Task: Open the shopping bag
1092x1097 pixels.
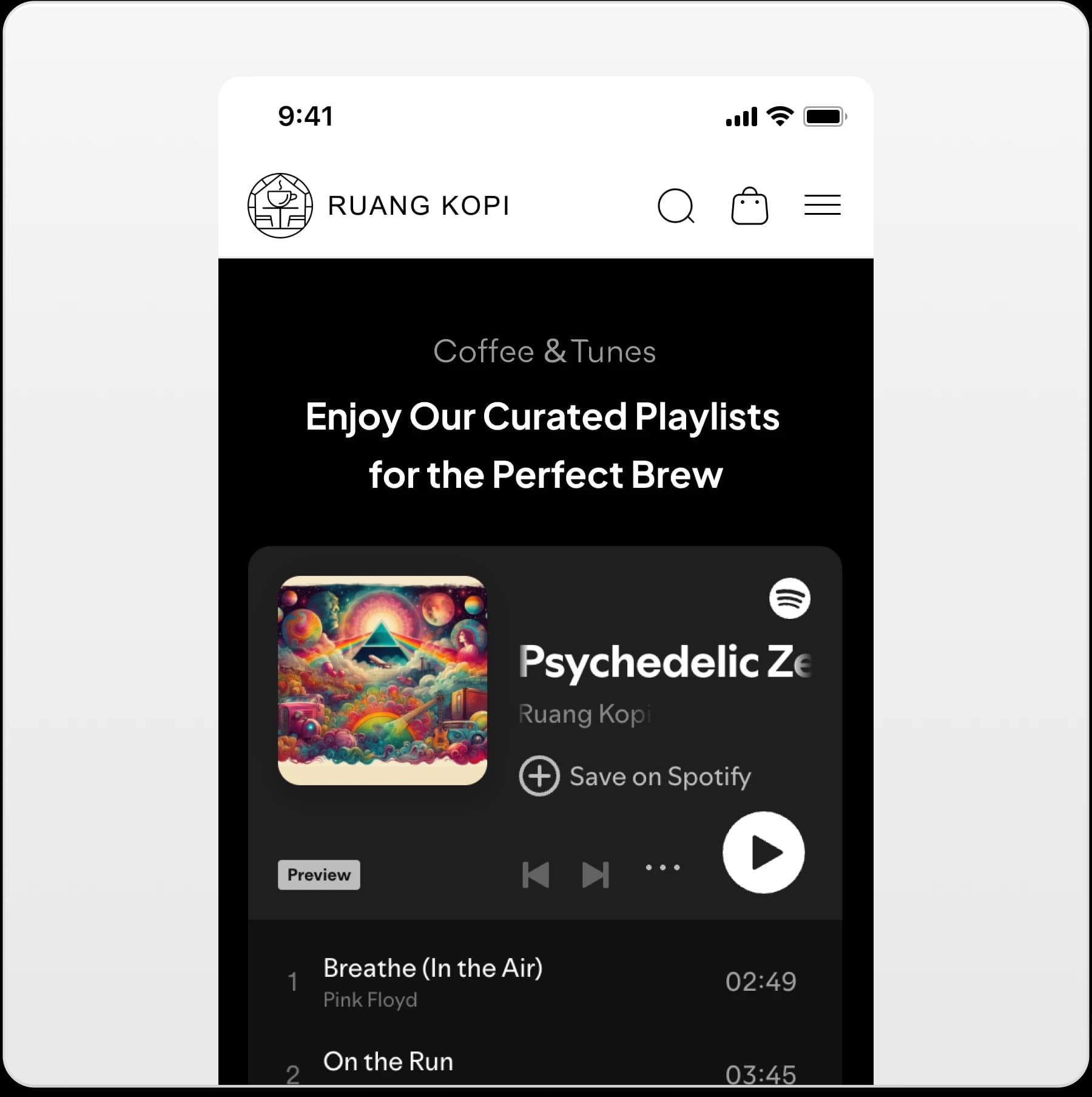Action: point(749,206)
